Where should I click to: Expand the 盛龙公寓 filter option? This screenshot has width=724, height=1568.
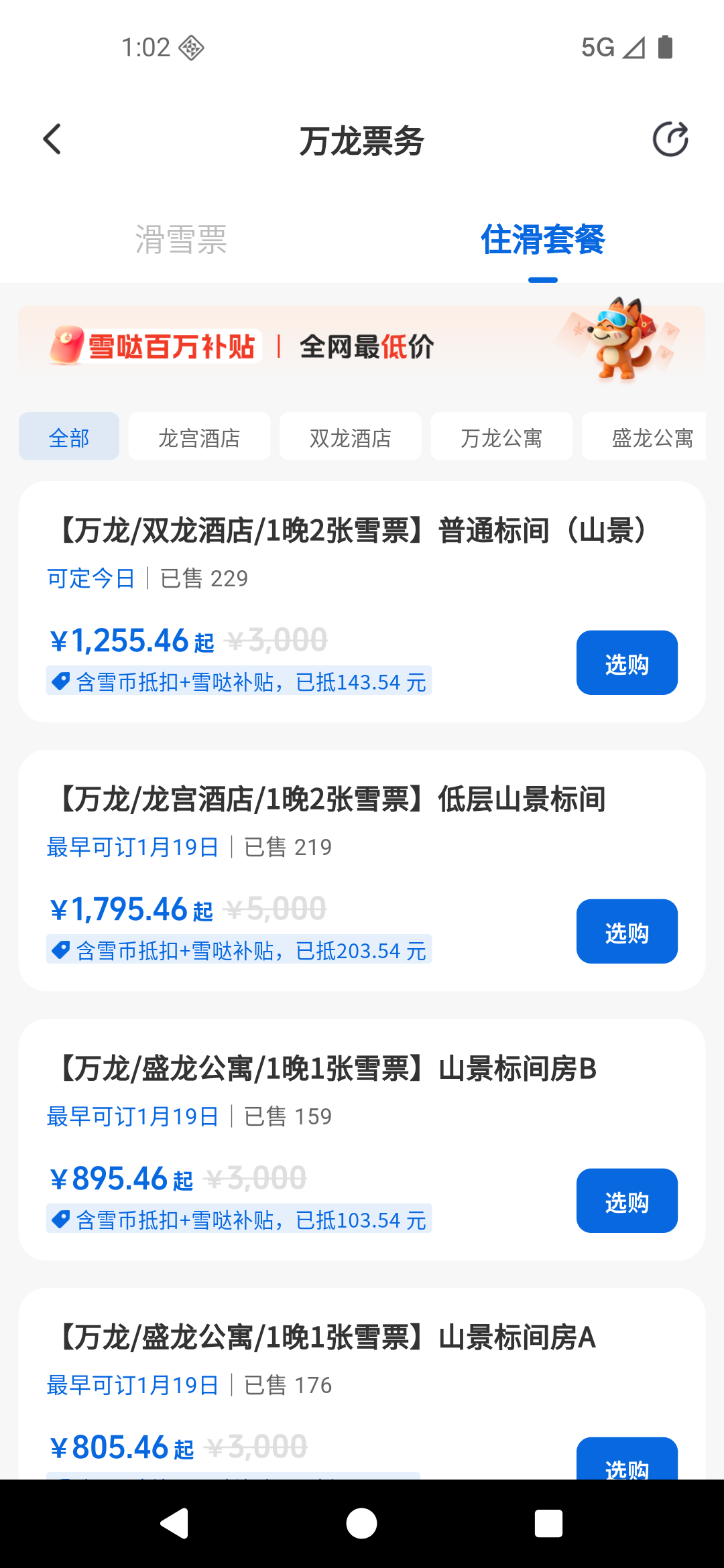coord(653,436)
